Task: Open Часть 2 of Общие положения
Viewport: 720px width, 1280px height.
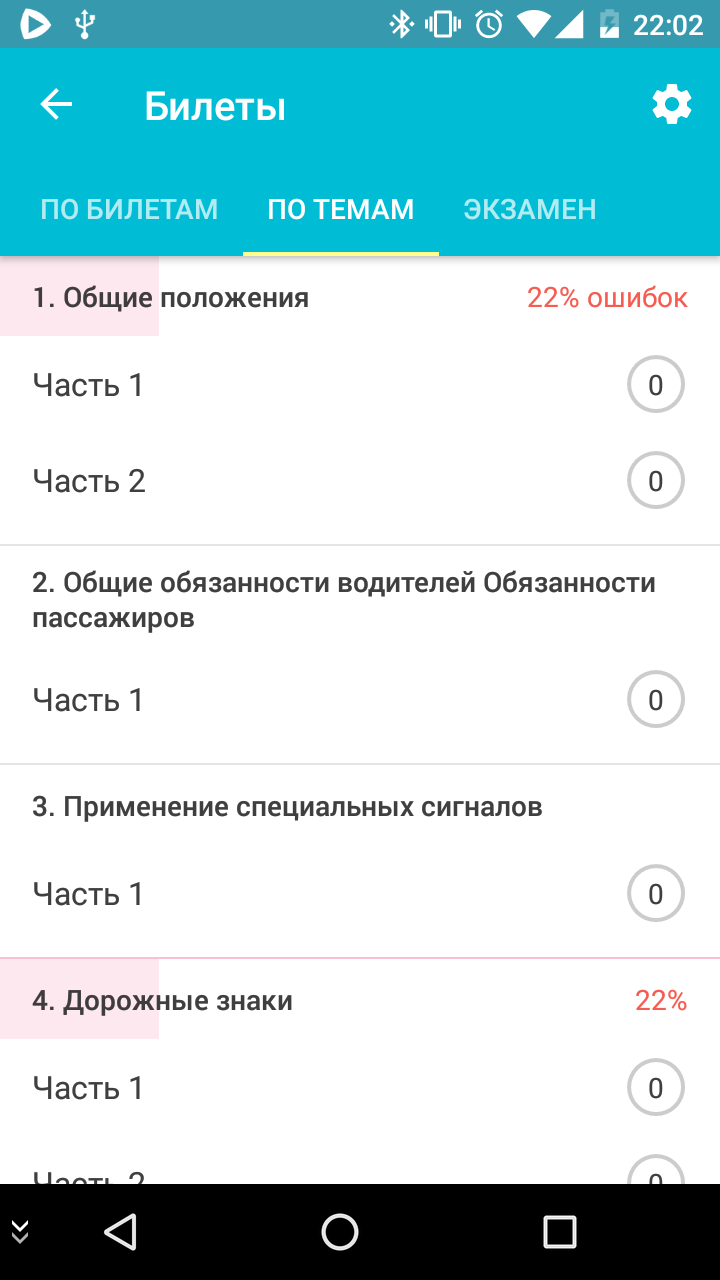Action: [360, 481]
